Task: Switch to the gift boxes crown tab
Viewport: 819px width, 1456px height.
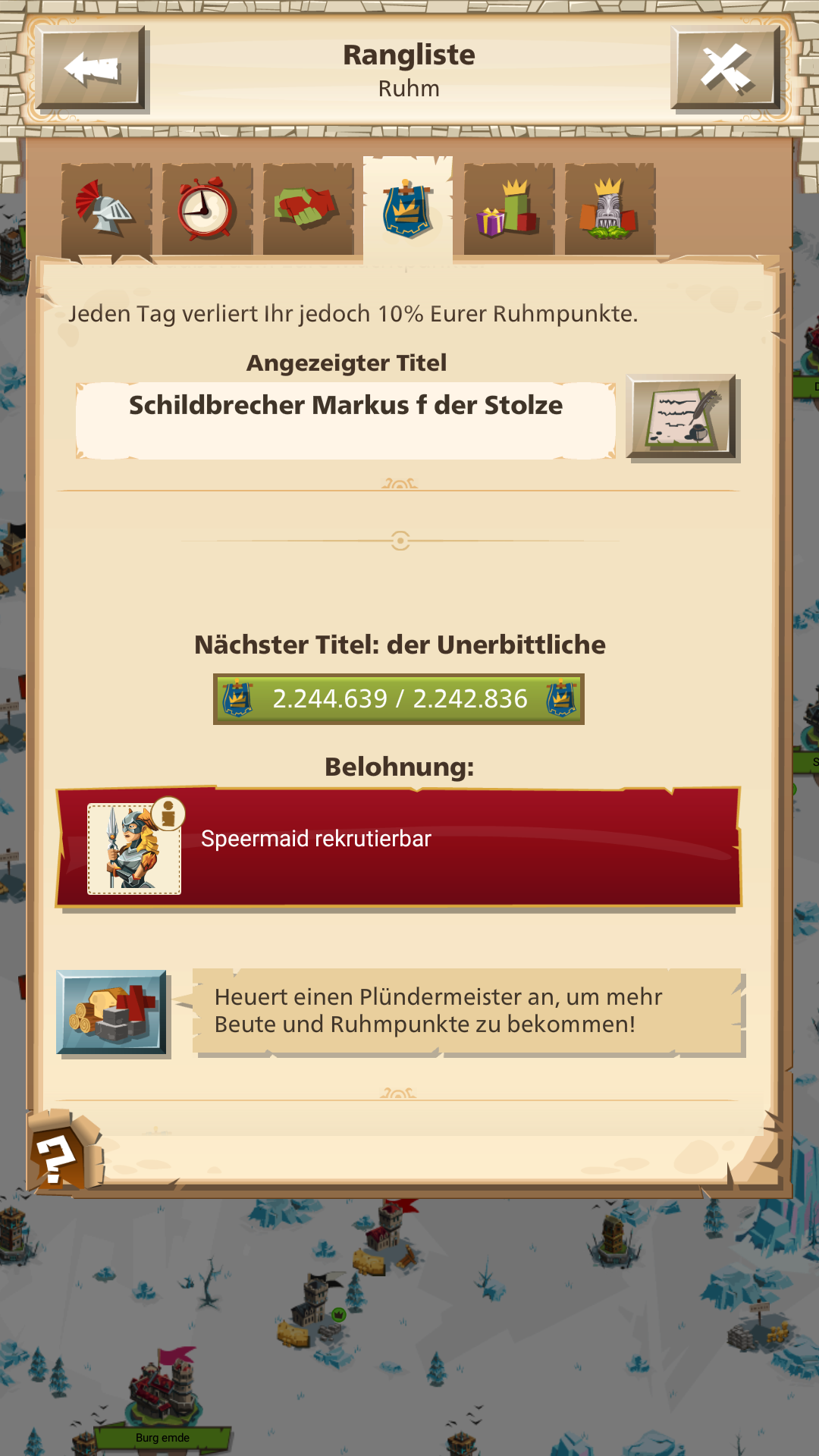Action: click(508, 209)
